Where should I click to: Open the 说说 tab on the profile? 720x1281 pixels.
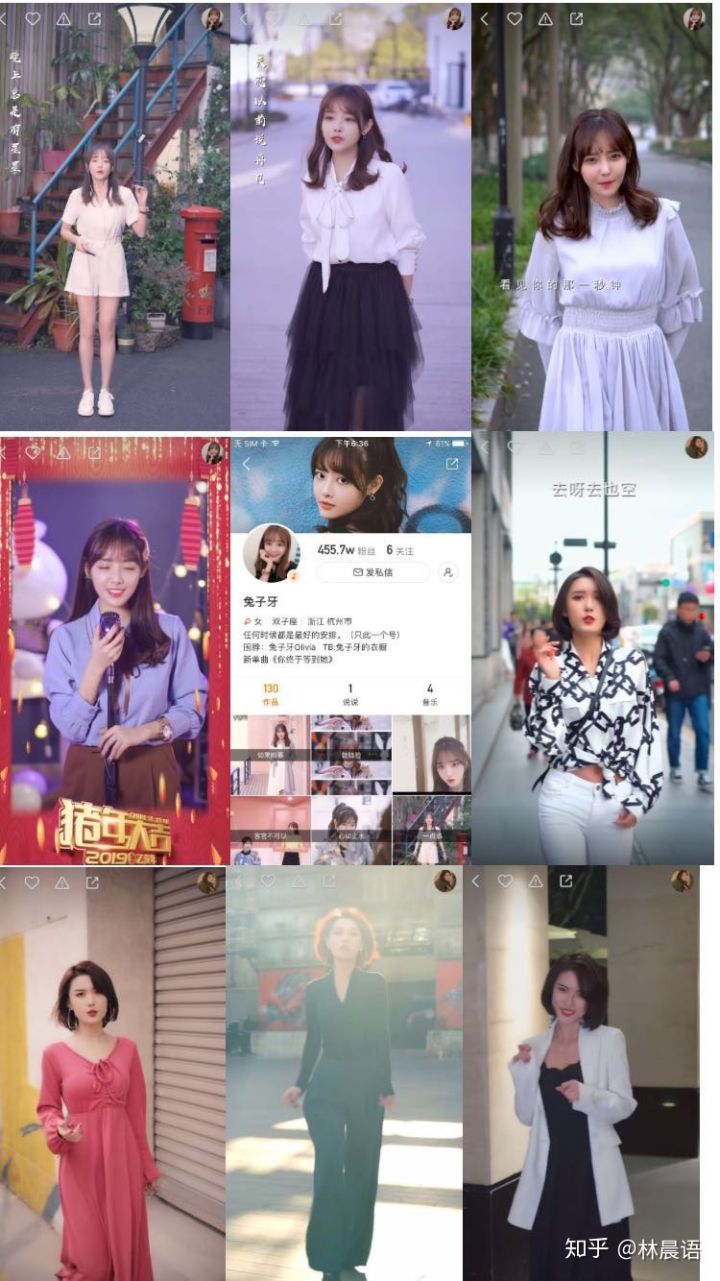349,690
